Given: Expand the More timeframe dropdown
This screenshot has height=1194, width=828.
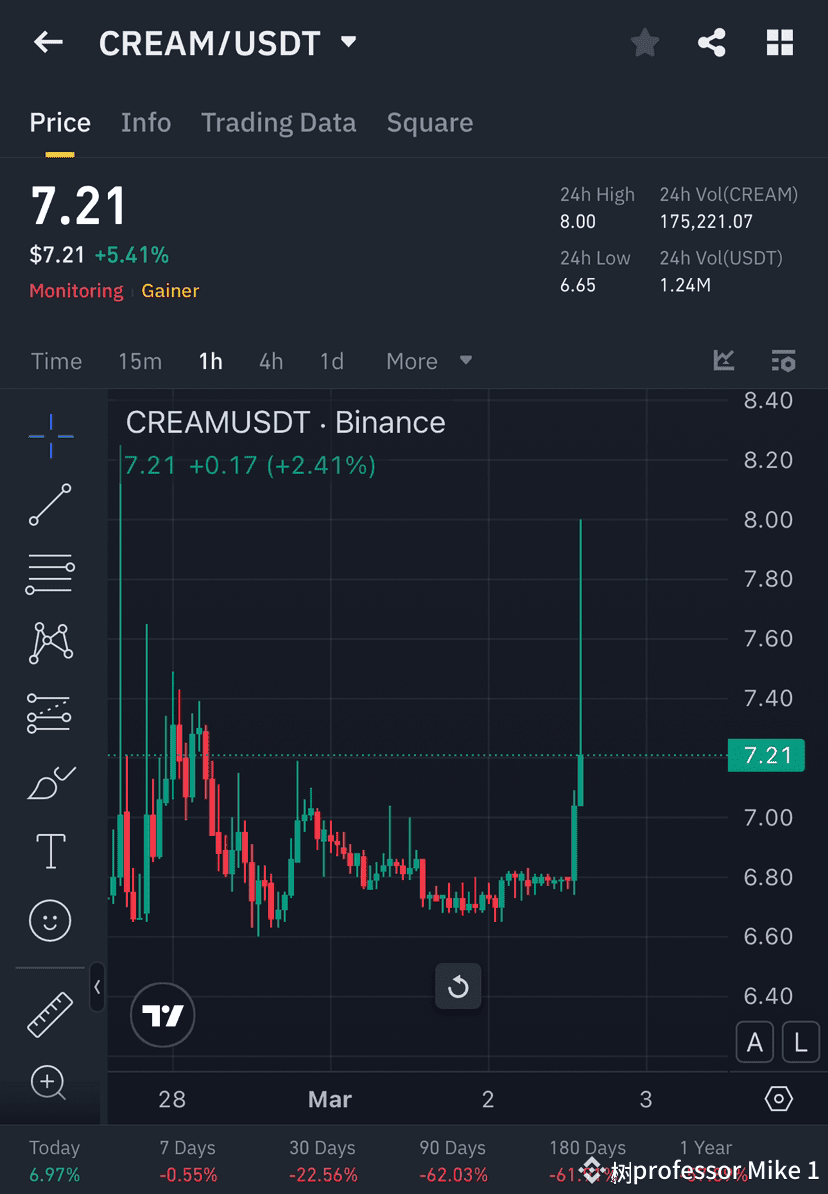Looking at the screenshot, I should coord(428,361).
